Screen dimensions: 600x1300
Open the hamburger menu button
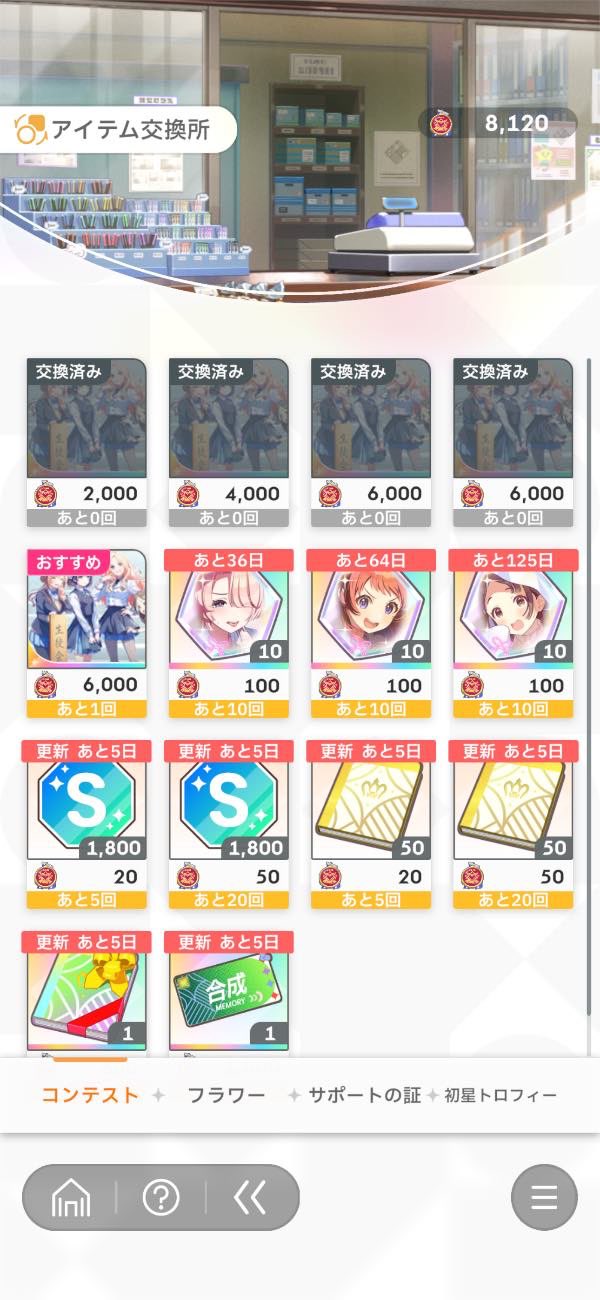544,1197
